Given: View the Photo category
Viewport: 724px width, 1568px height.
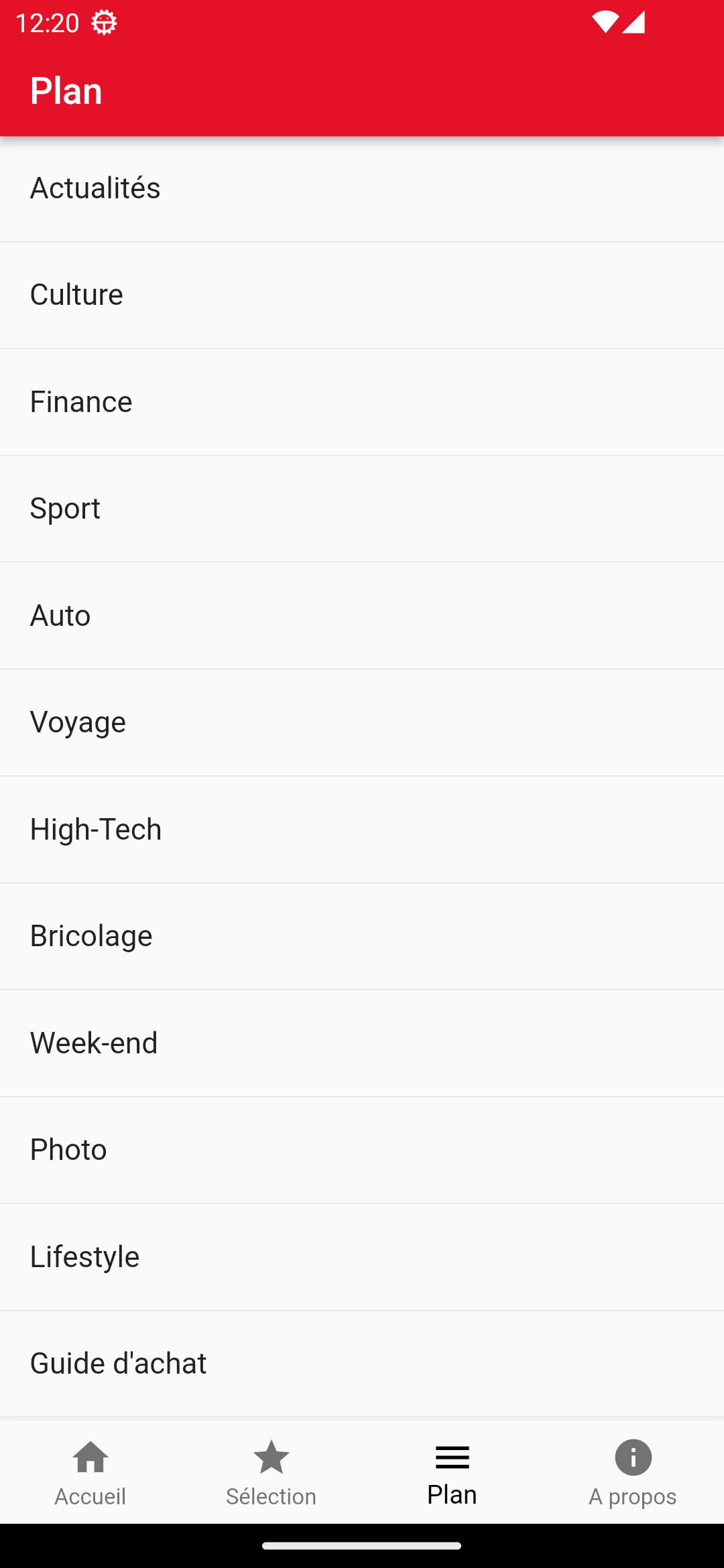Looking at the screenshot, I should pyautogui.click(x=362, y=1150).
